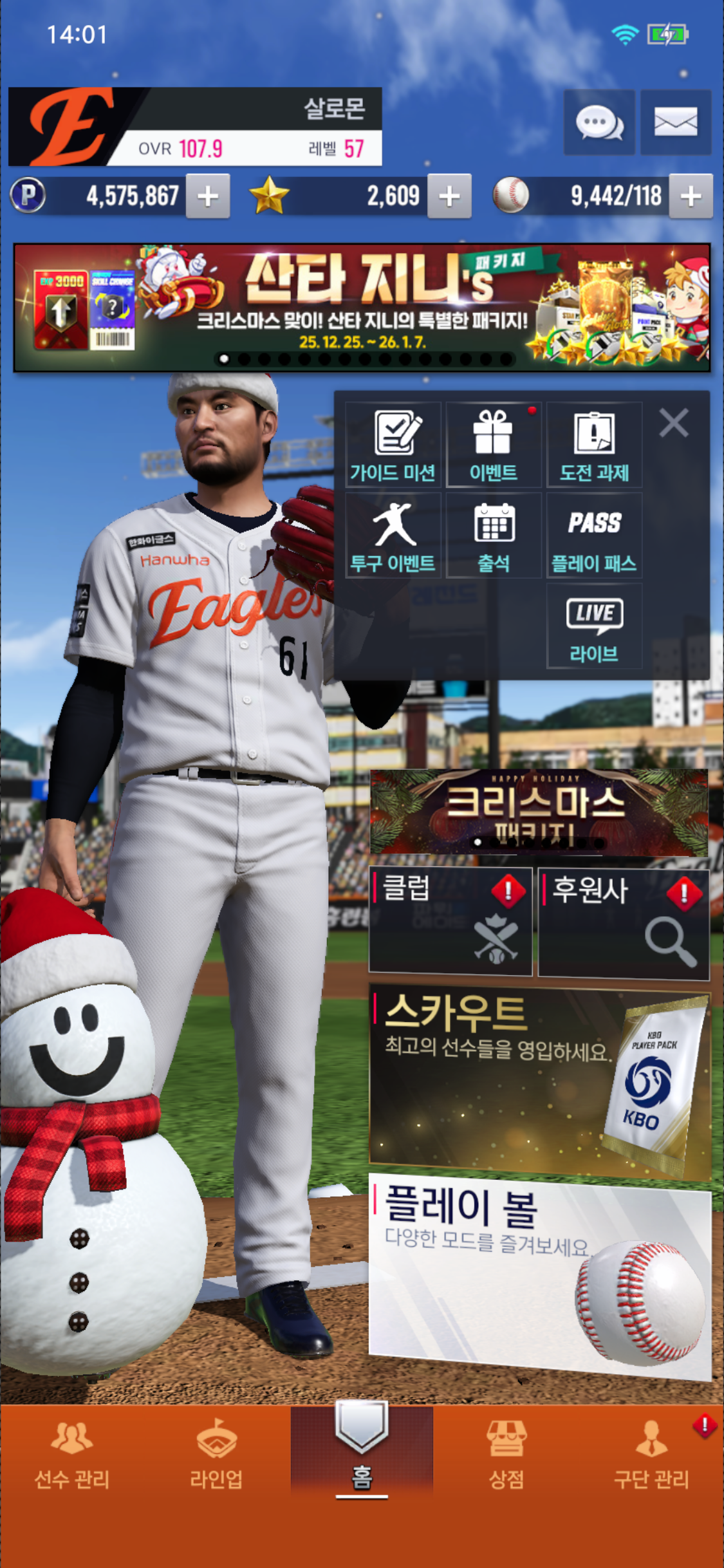724x1568 pixels.
Task: Add more P points with plus button
Action: (x=207, y=196)
